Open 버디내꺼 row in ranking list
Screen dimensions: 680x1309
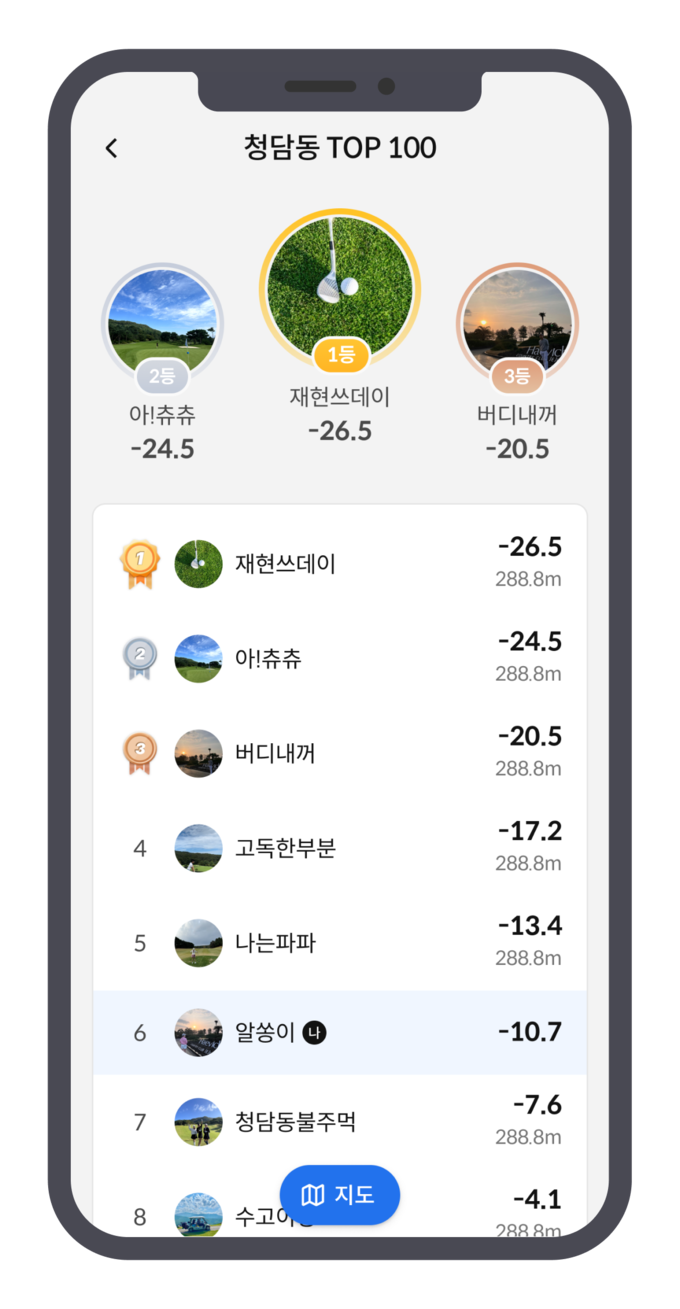(x=340, y=753)
